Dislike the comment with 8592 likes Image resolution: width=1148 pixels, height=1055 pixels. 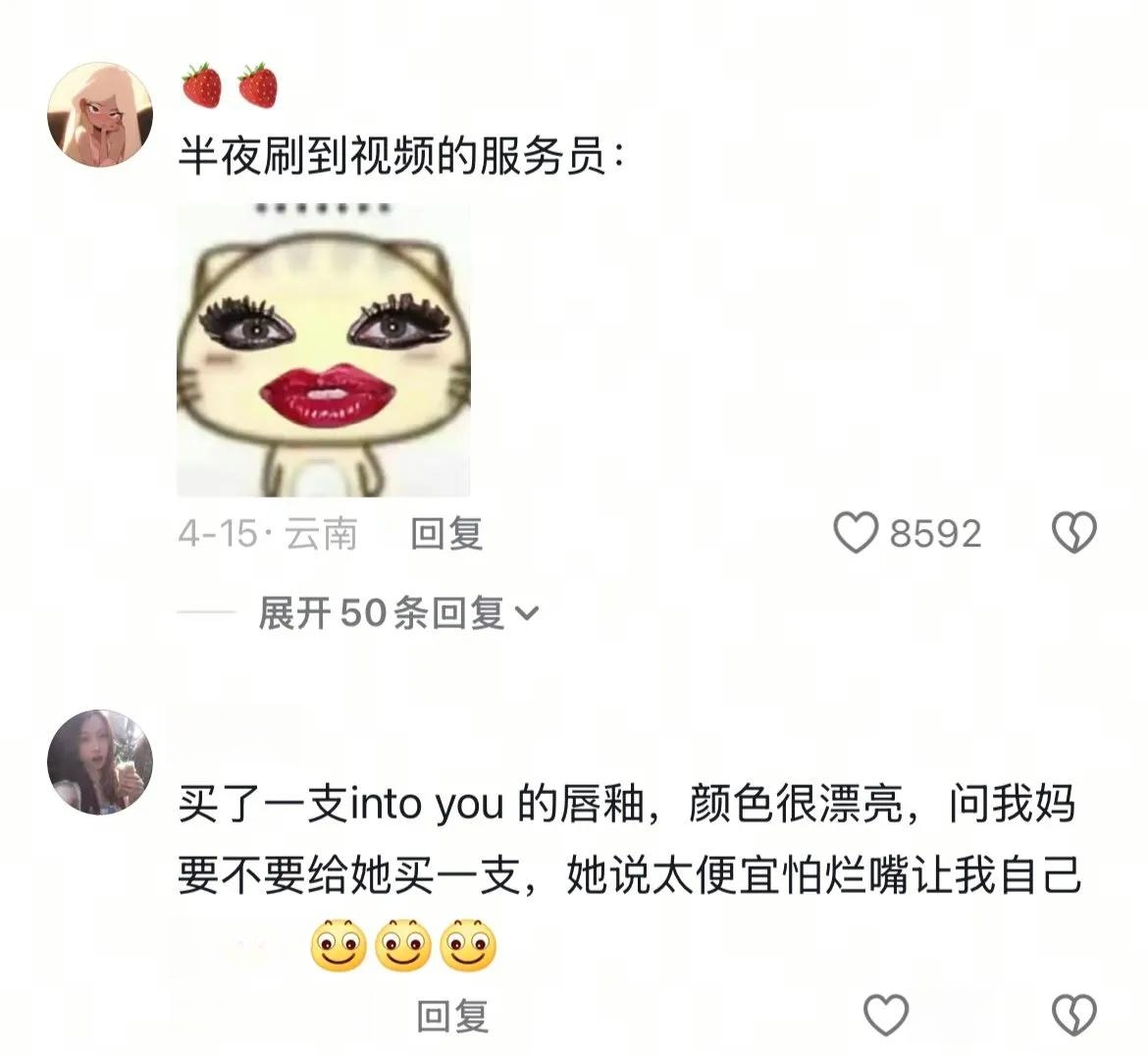pos(1073,533)
